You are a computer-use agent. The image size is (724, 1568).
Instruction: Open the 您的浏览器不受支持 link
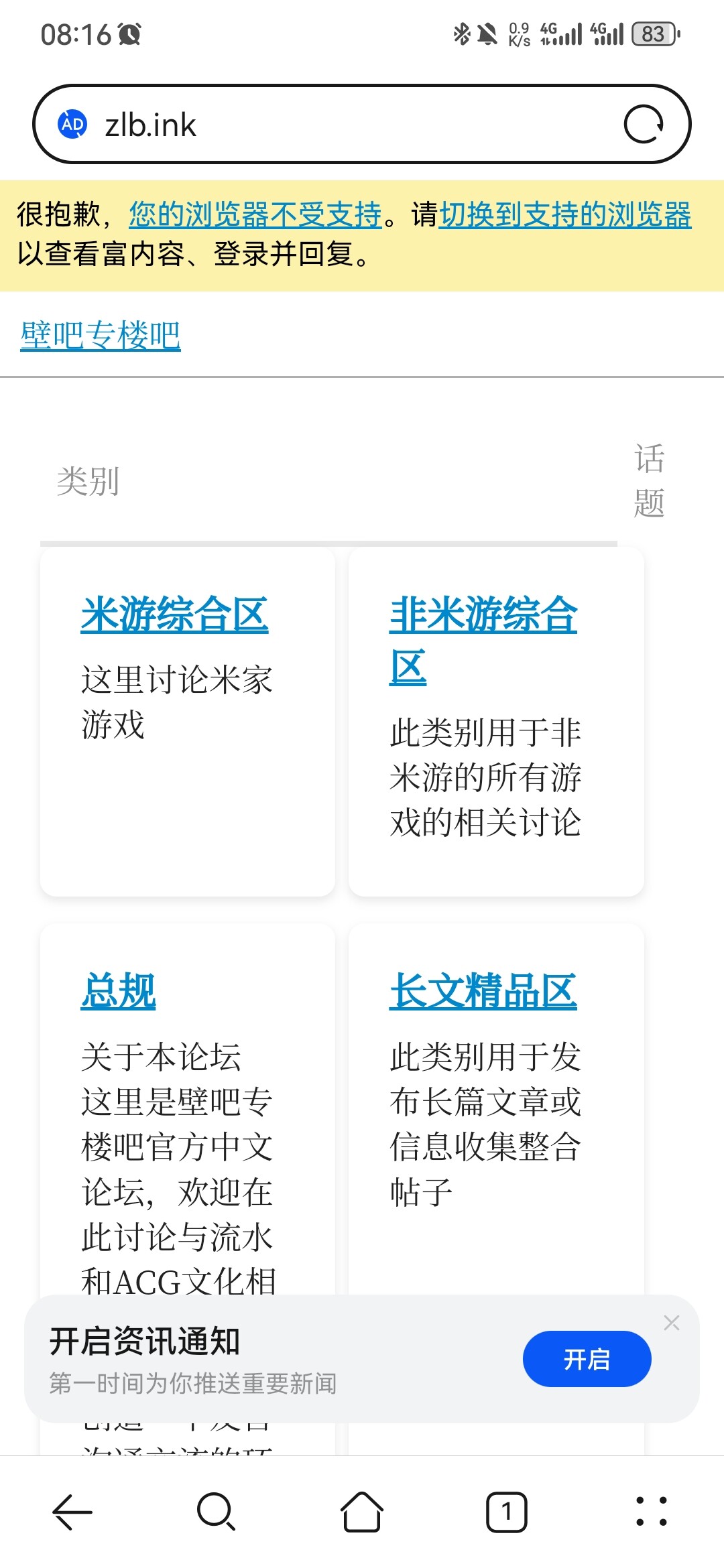[x=255, y=215]
